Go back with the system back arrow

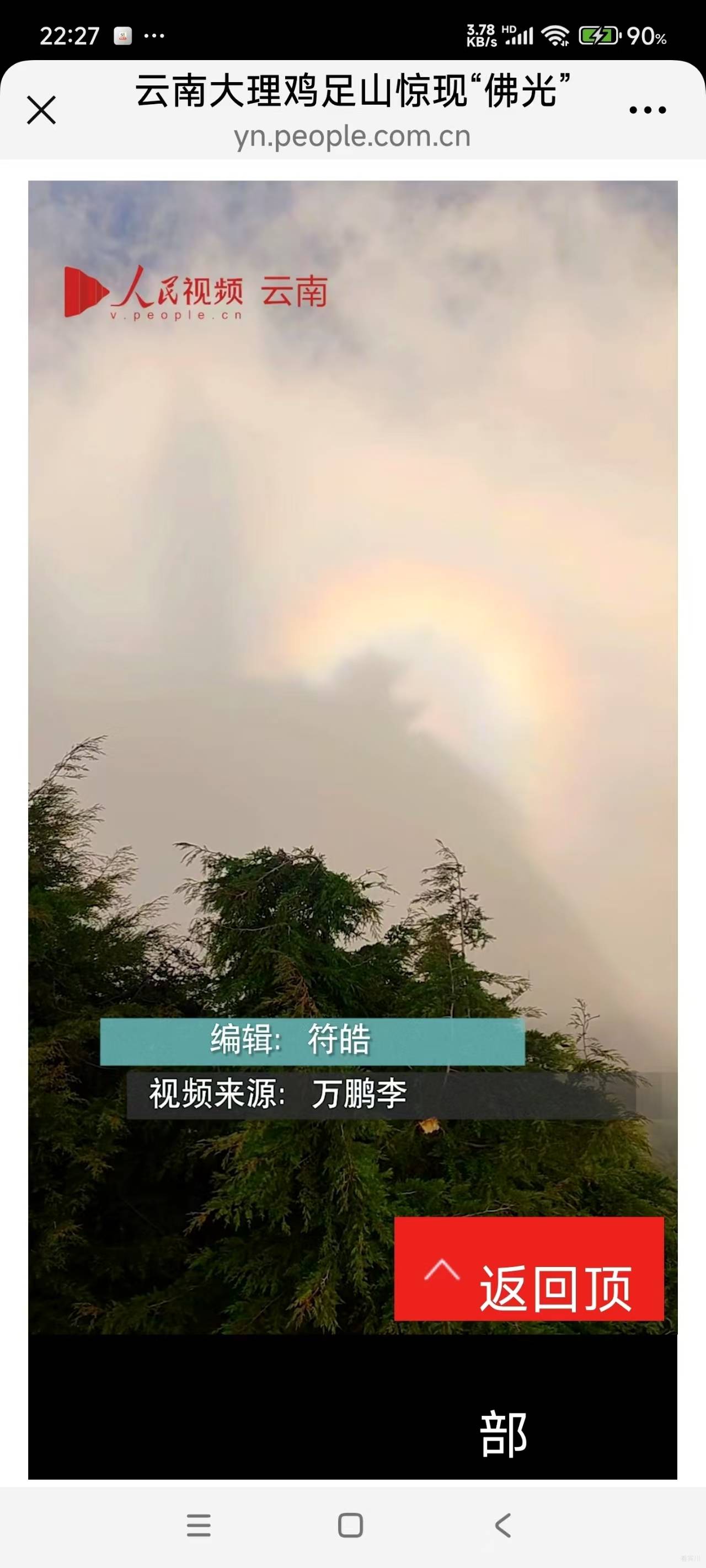502,1526
